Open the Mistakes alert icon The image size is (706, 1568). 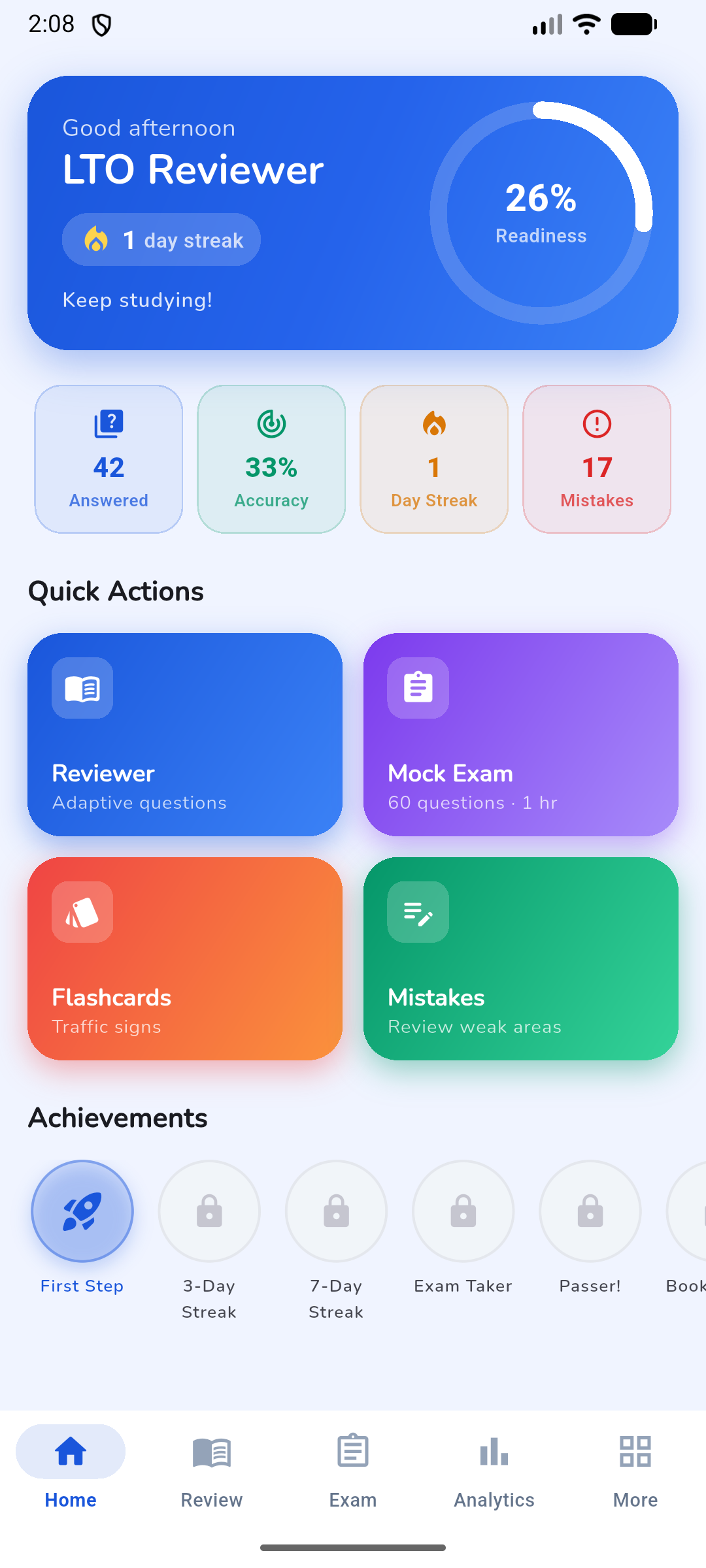click(x=596, y=423)
